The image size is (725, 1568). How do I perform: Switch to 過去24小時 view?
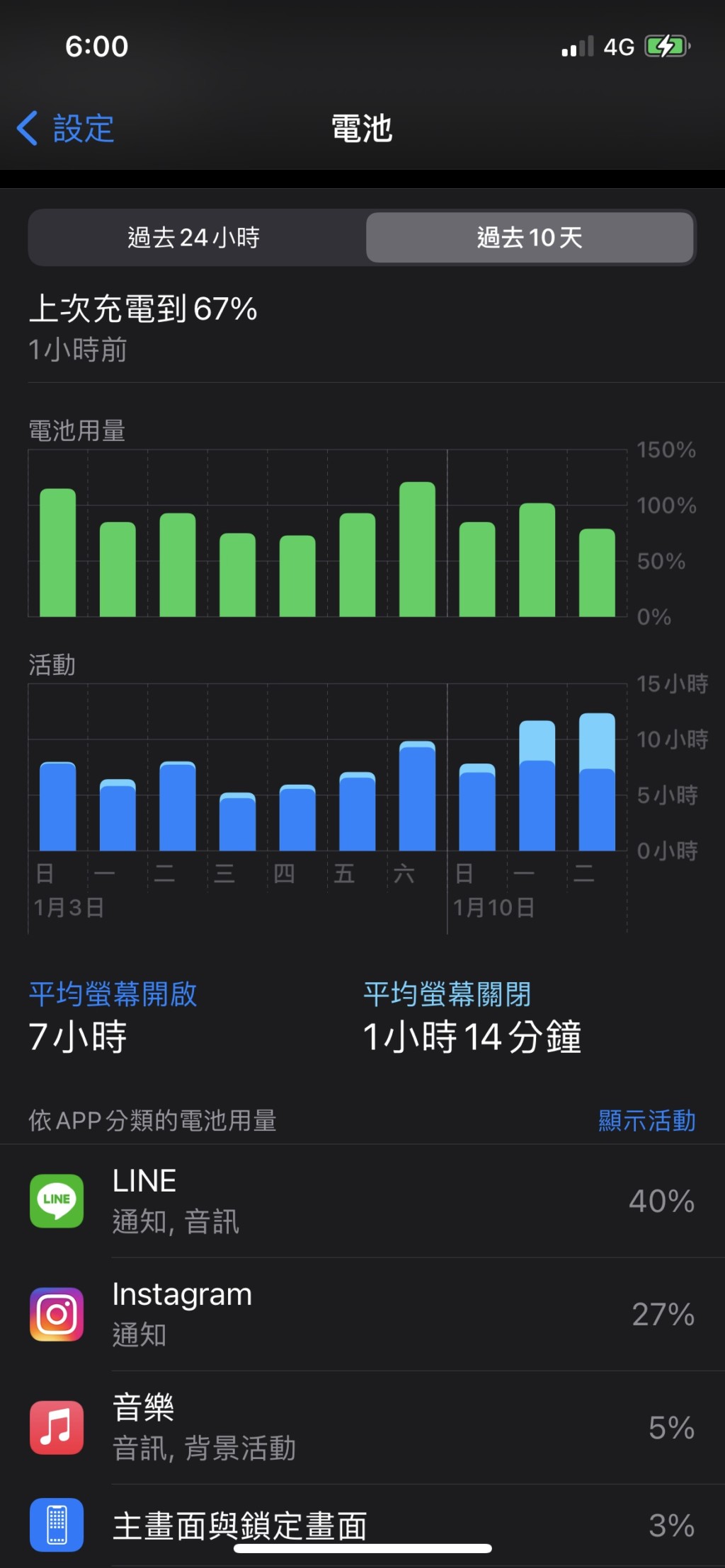tap(195, 238)
